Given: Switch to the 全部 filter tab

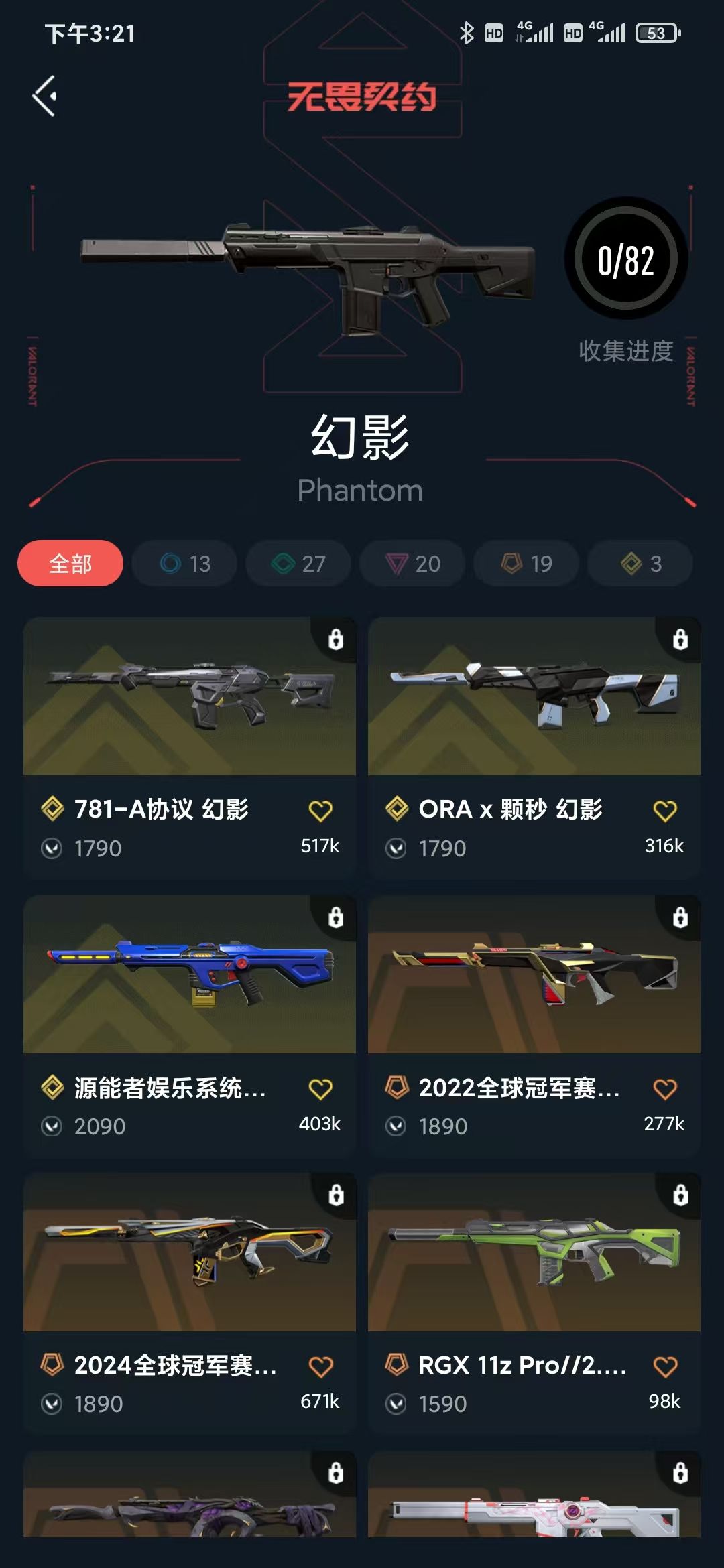Looking at the screenshot, I should (71, 564).
